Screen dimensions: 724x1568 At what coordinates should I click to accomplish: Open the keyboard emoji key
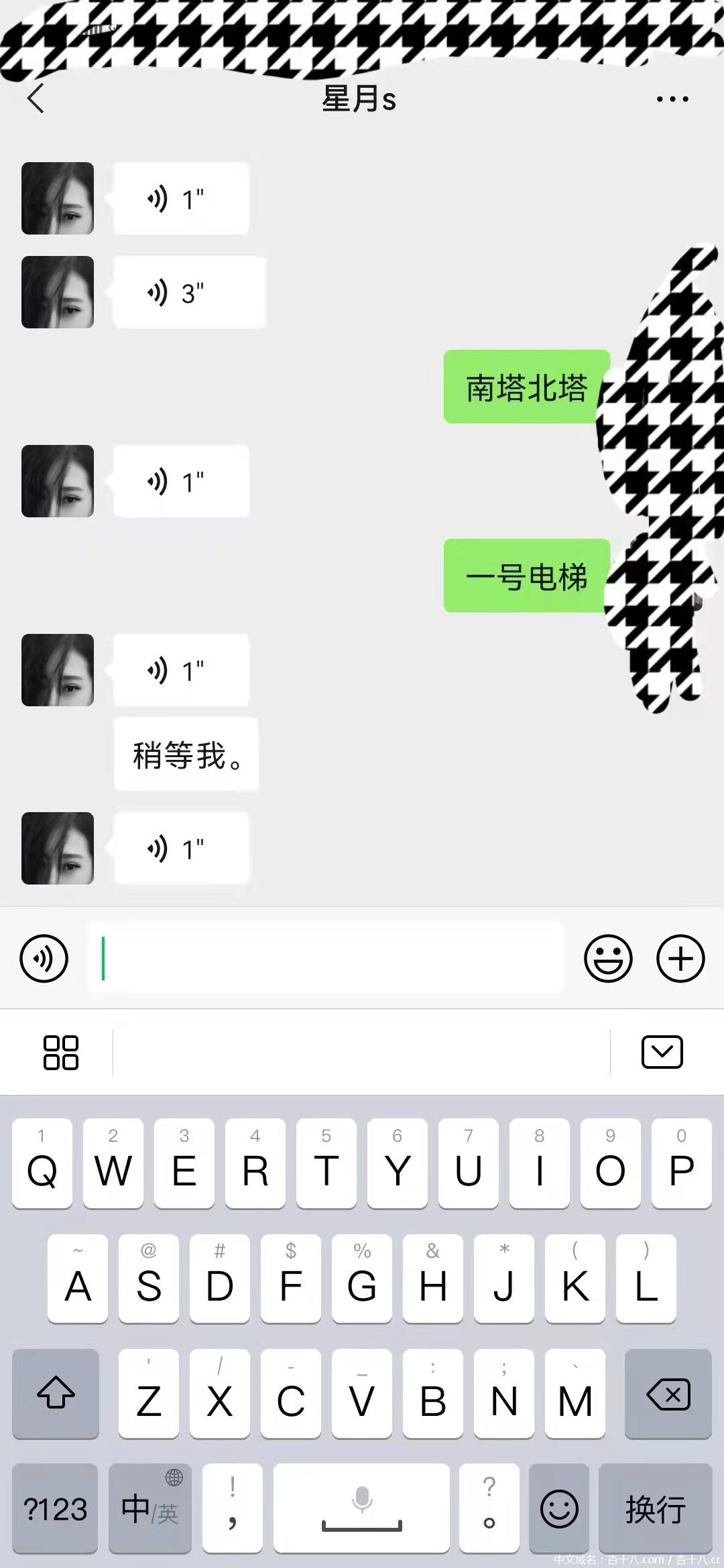(x=559, y=1509)
